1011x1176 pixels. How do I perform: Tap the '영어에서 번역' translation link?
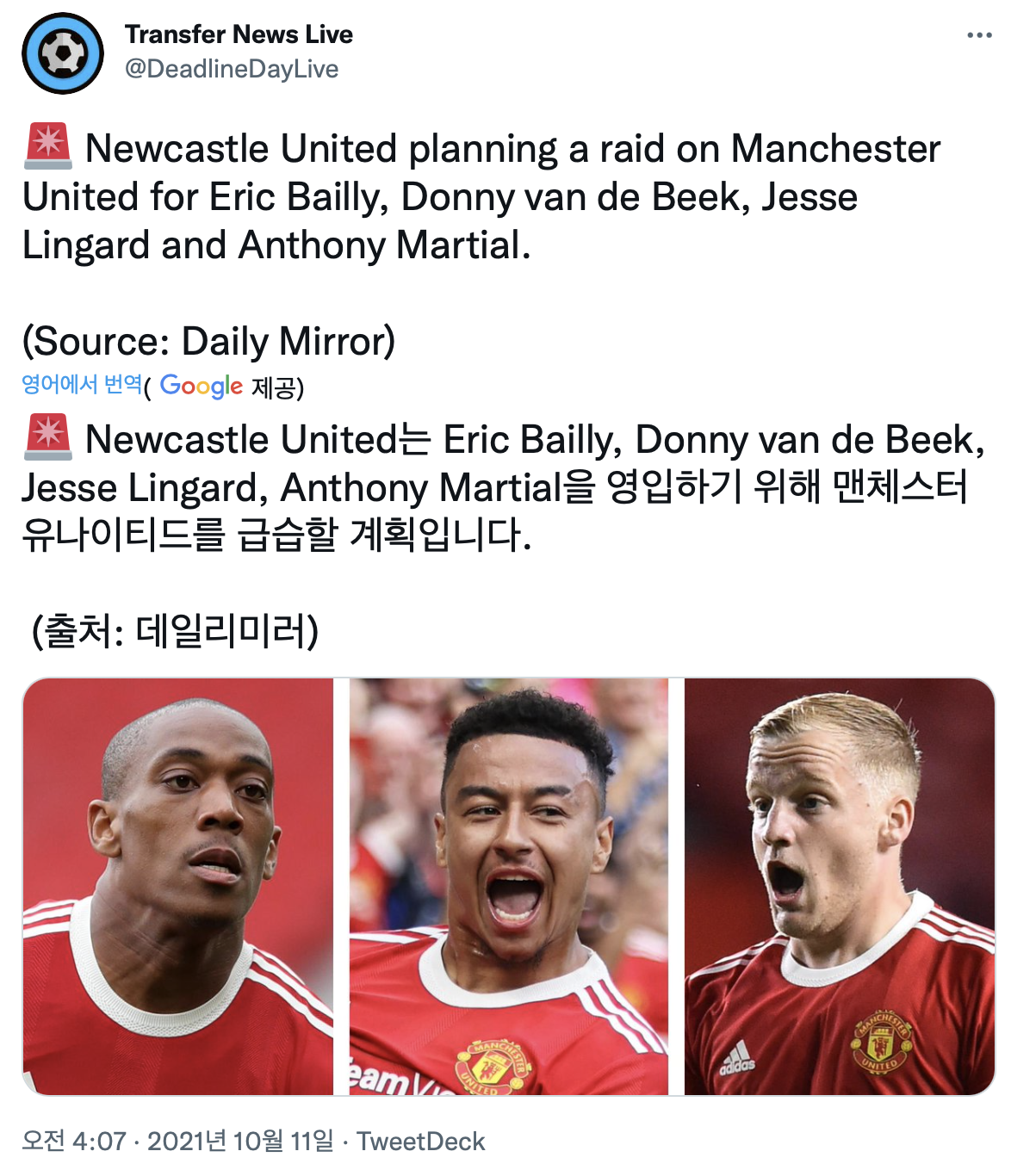pos(82,384)
